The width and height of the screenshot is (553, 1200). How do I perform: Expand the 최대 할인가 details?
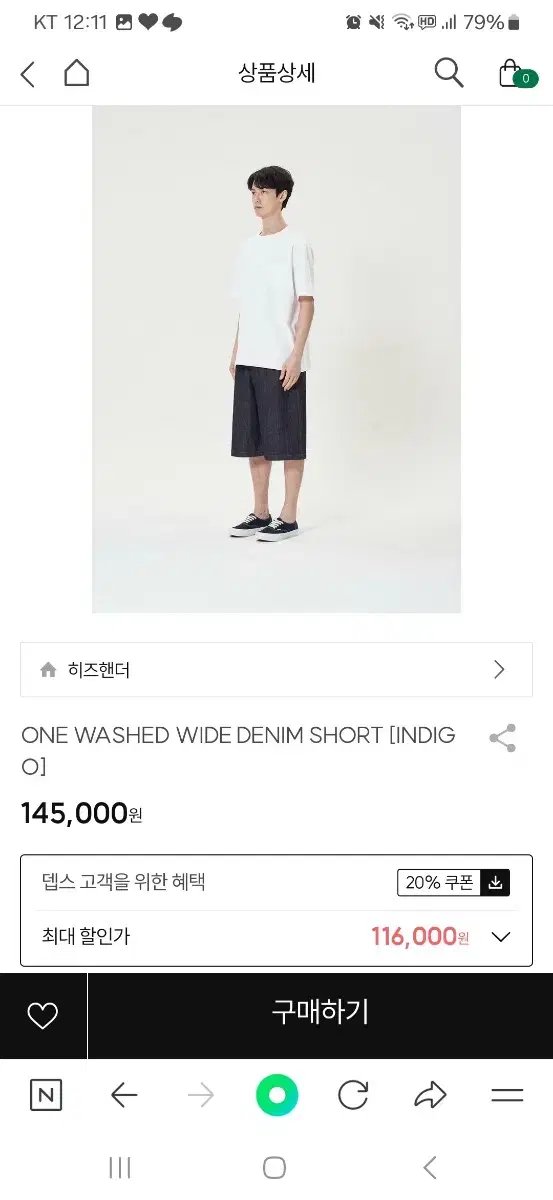502,937
